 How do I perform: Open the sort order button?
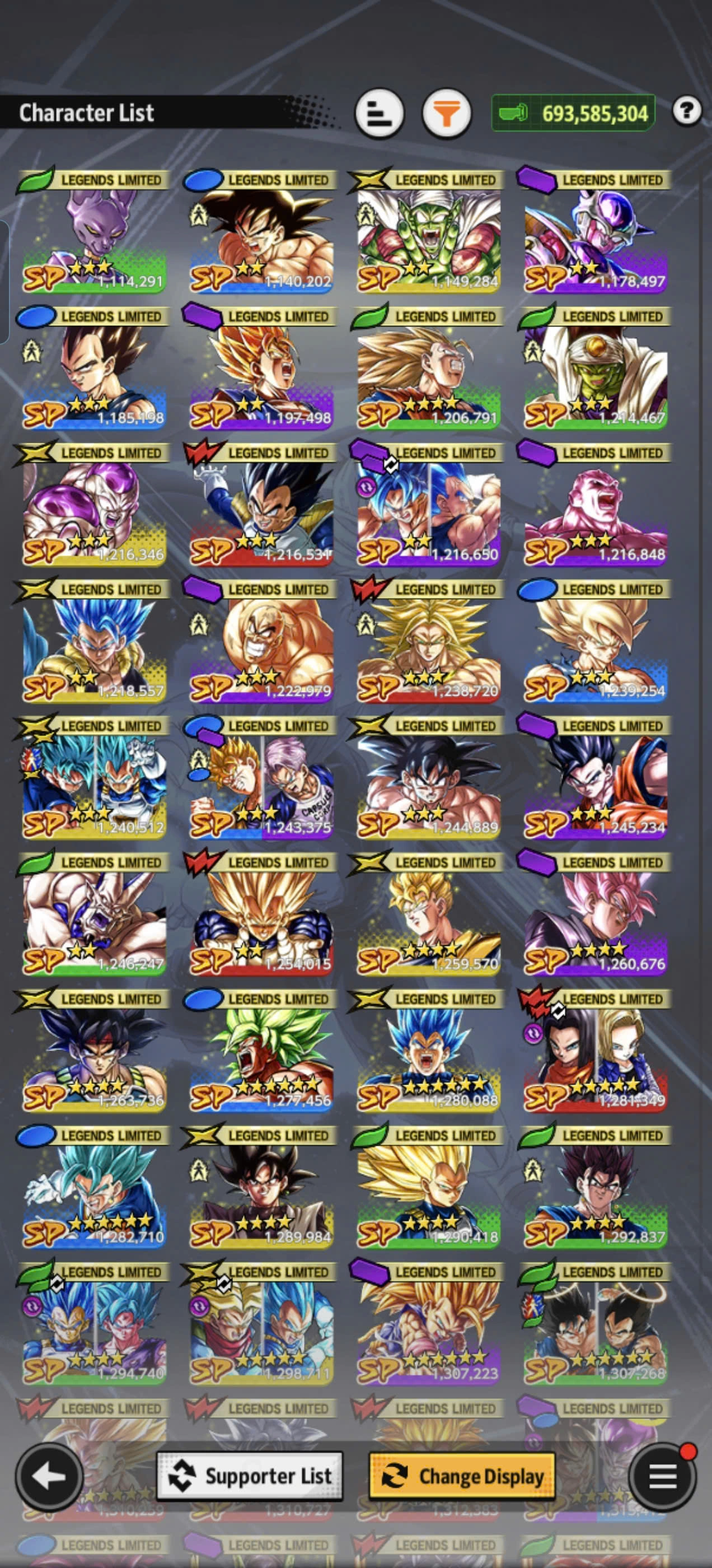[x=379, y=113]
